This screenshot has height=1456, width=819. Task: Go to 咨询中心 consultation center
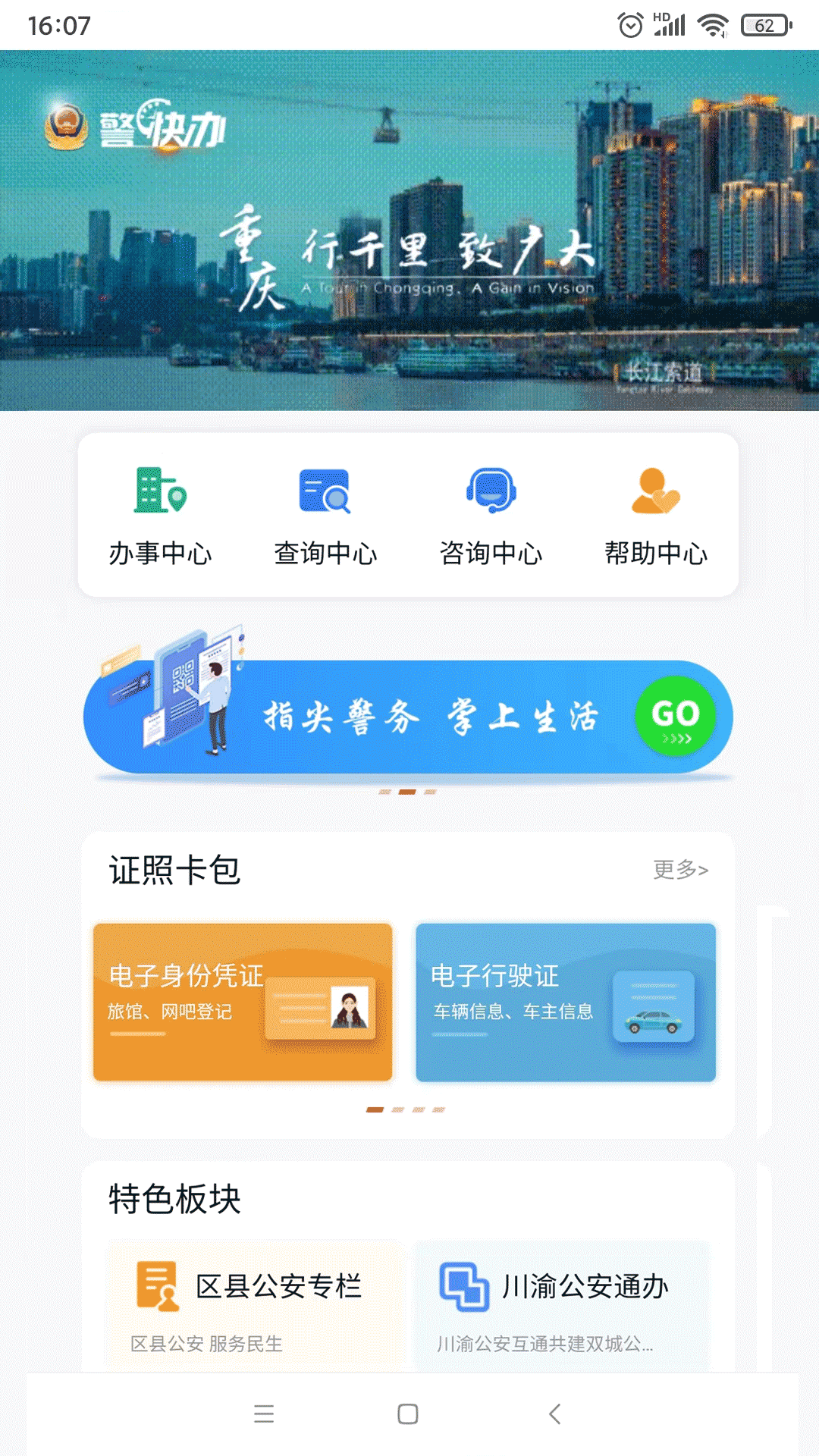pyautogui.click(x=491, y=516)
